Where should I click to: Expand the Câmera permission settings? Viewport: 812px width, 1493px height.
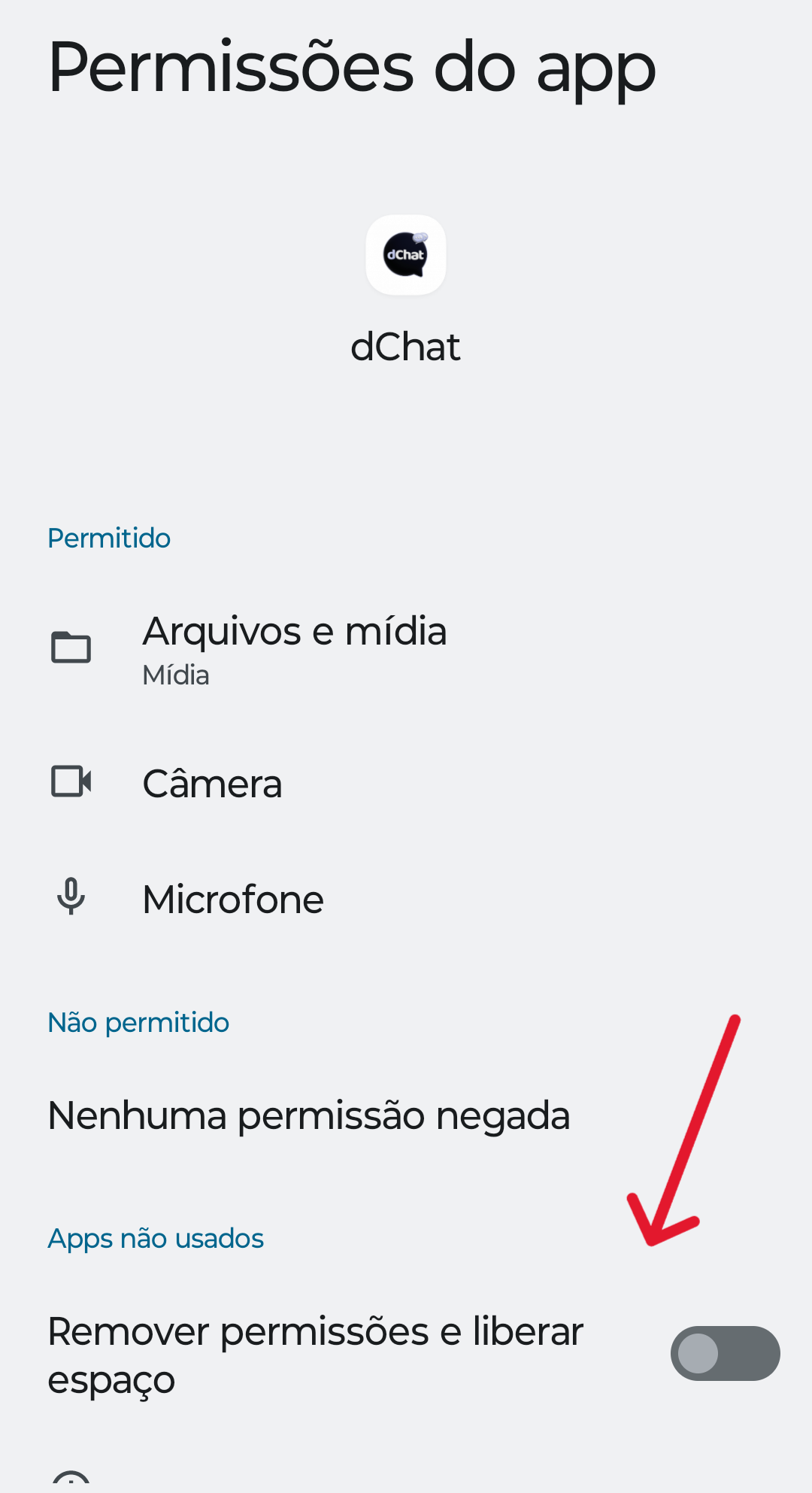pos(213,782)
